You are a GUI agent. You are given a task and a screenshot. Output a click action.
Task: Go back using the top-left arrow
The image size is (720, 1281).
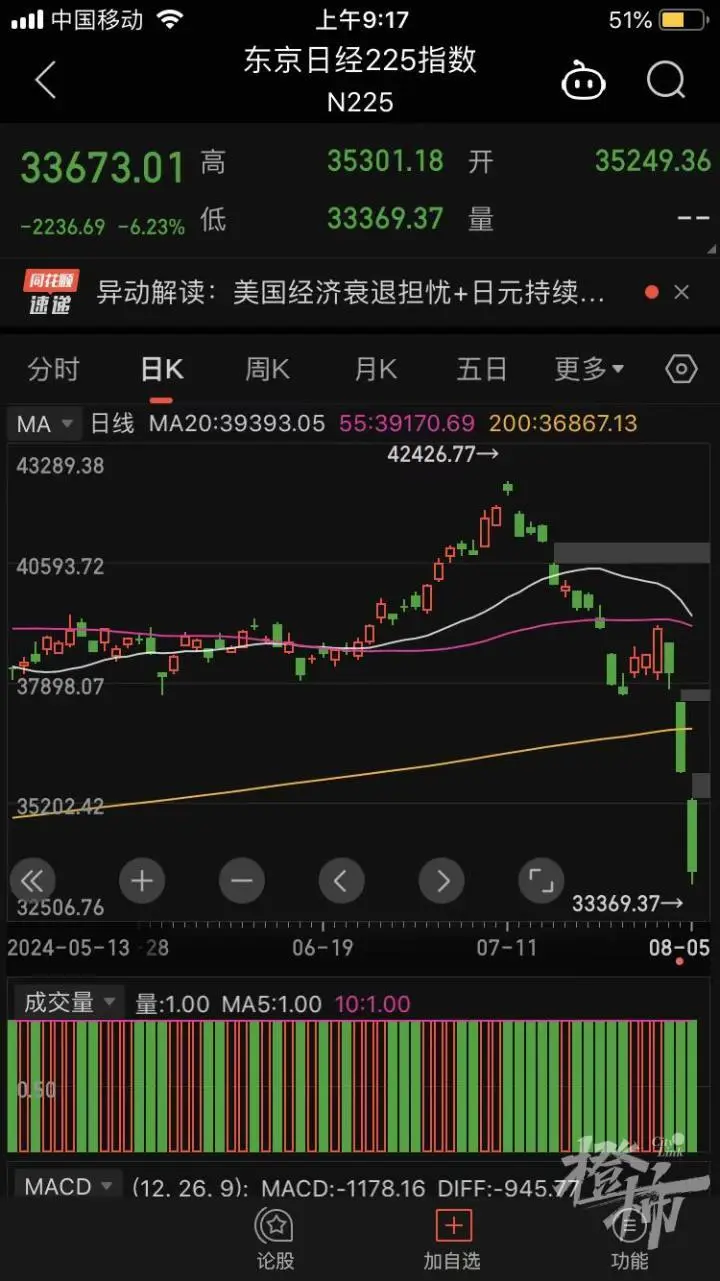(x=45, y=80)
